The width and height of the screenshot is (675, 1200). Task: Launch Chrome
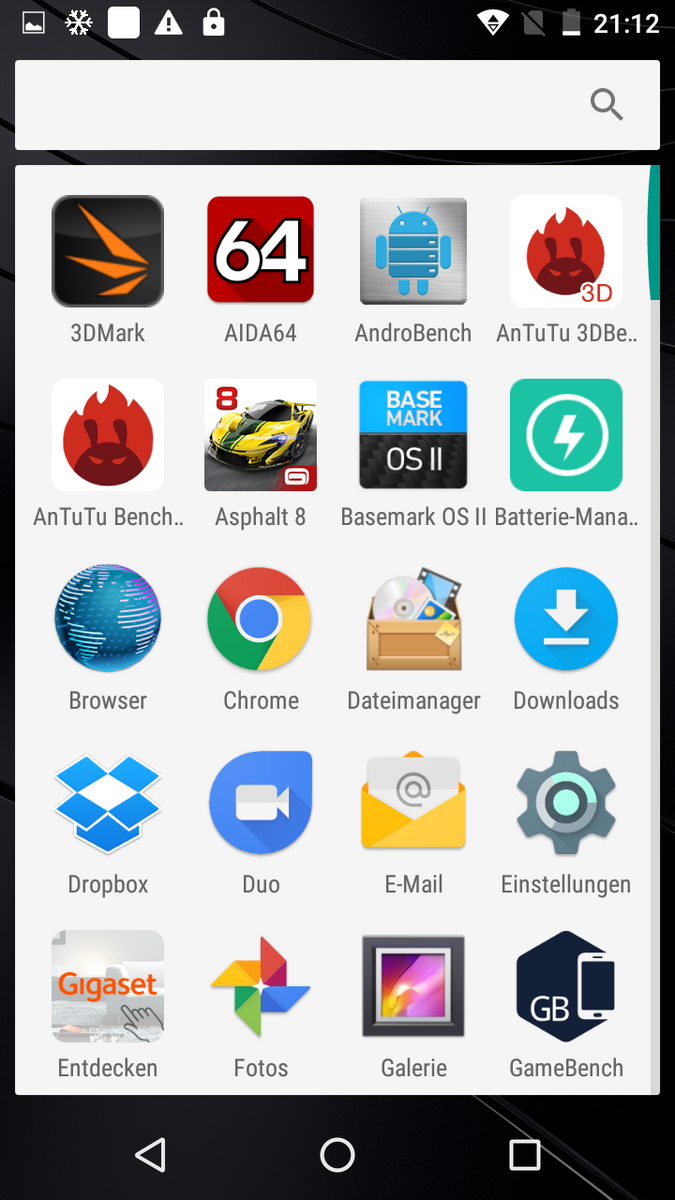[260, 619]
